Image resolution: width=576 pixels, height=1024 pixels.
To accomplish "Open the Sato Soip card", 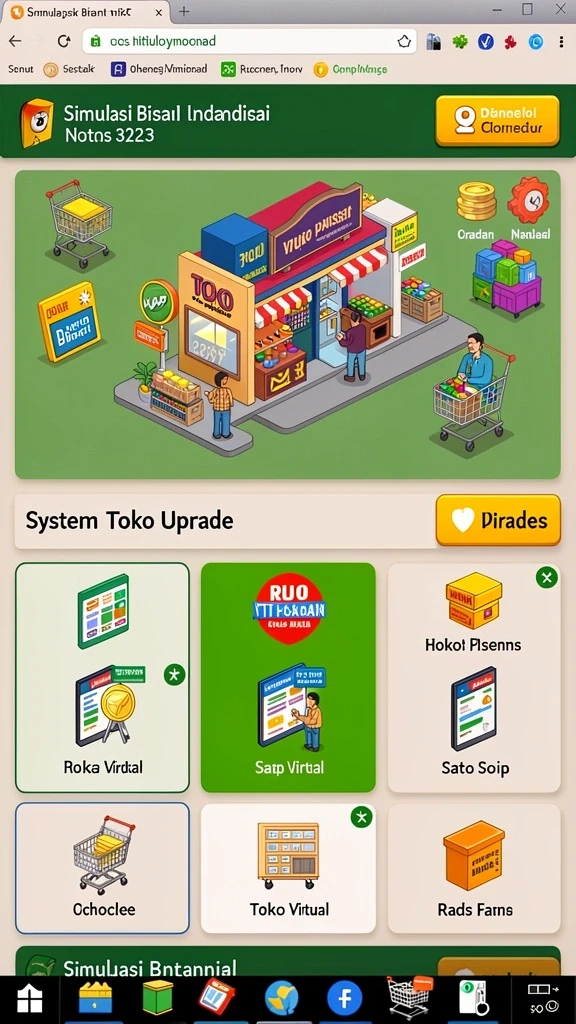I will pos(475,677).
